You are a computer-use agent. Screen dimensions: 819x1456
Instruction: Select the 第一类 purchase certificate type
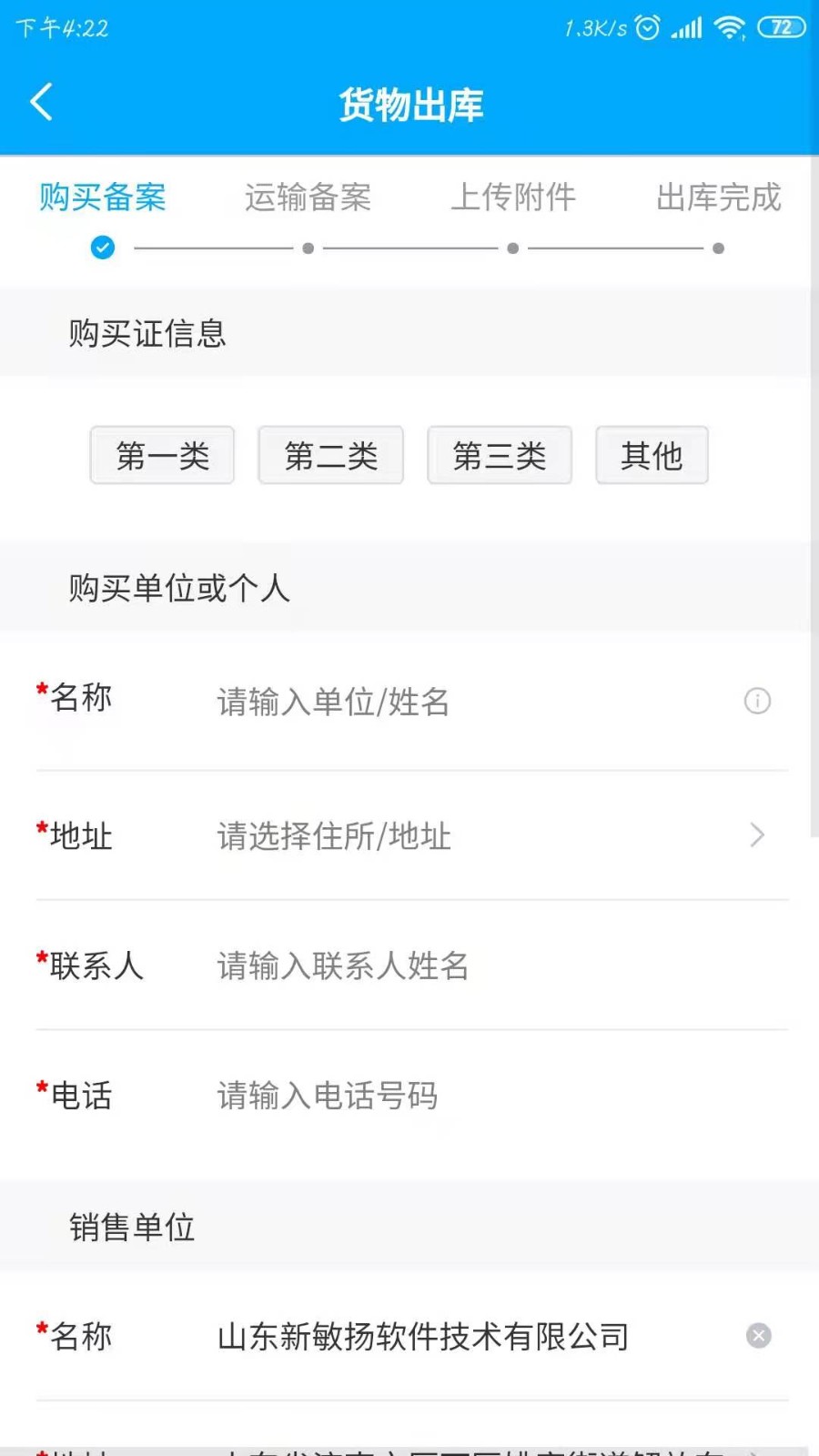pyautogui.click(x=162, y=455)
